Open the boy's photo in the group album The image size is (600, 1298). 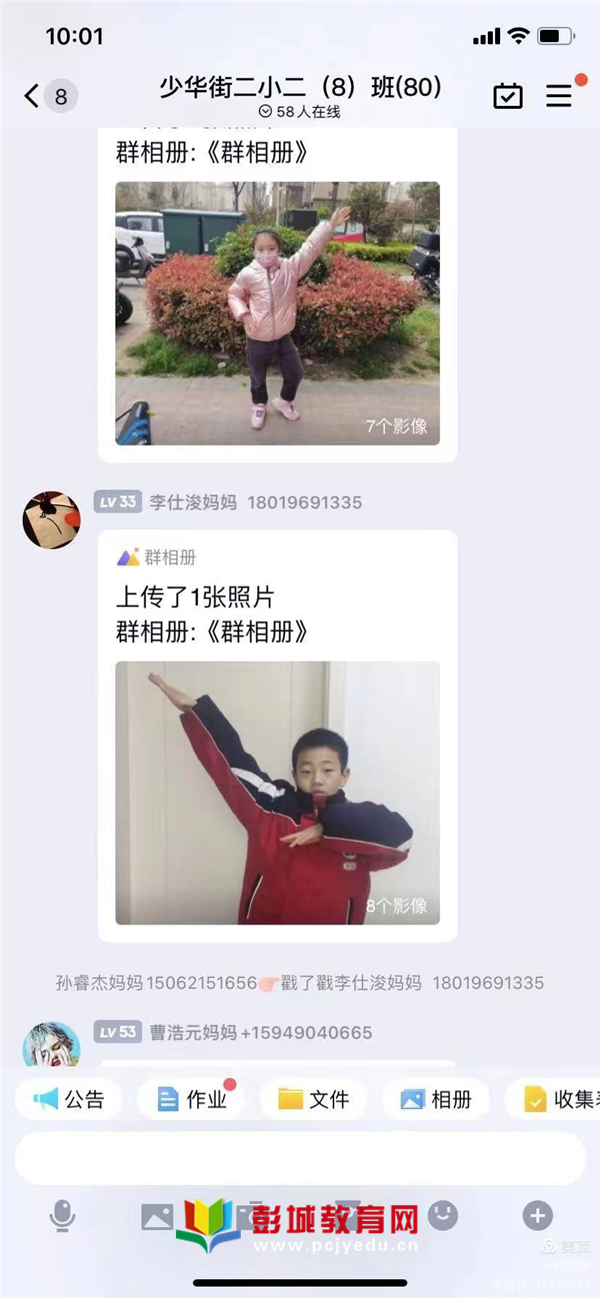pyautogui.click(x=277, y=792)
